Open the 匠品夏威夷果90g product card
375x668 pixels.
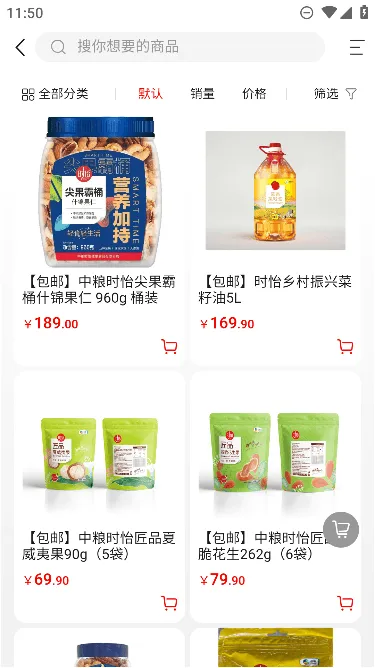click(x=99, y=497)
